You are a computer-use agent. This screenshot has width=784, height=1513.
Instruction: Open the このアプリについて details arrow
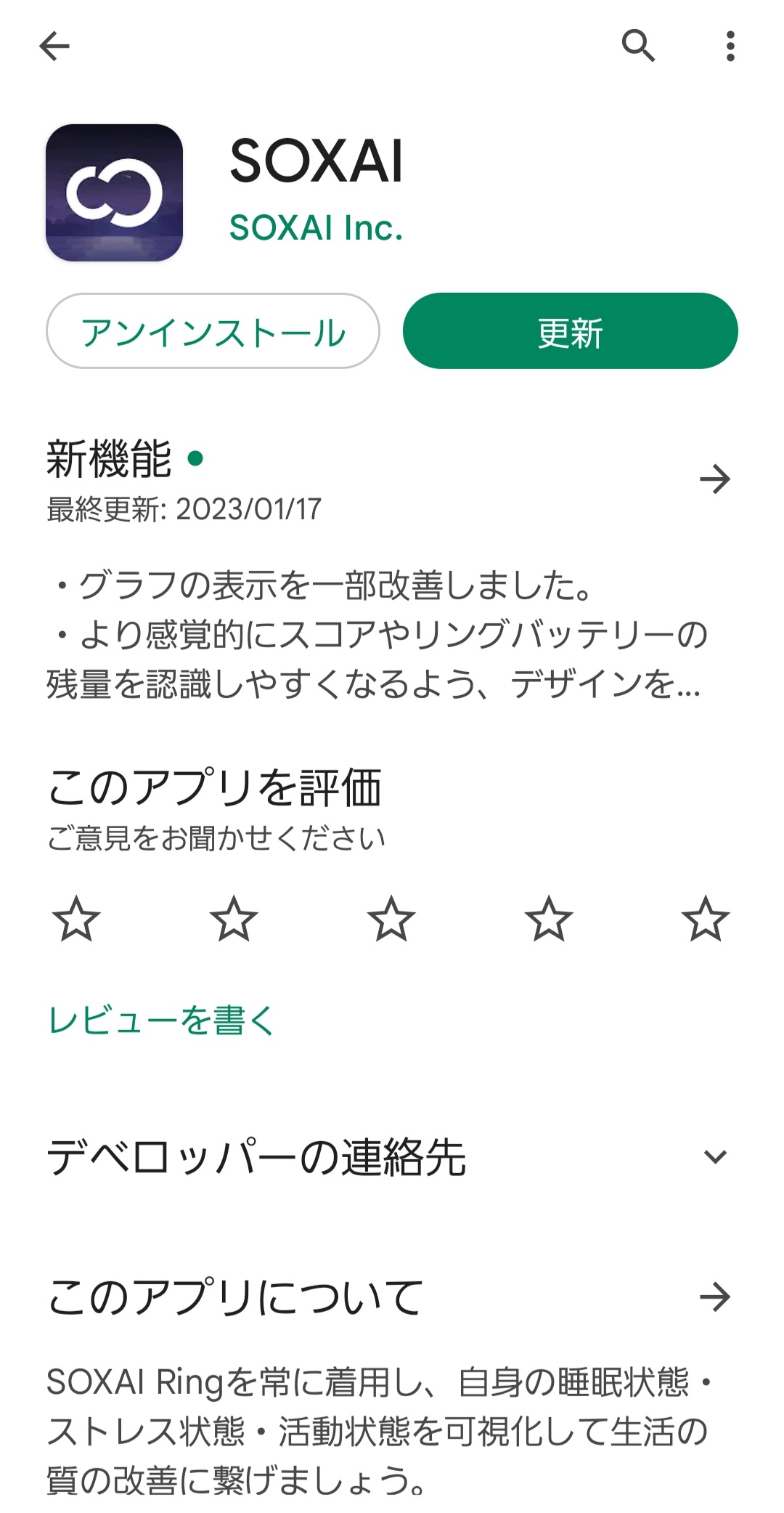click(715, 1297)
